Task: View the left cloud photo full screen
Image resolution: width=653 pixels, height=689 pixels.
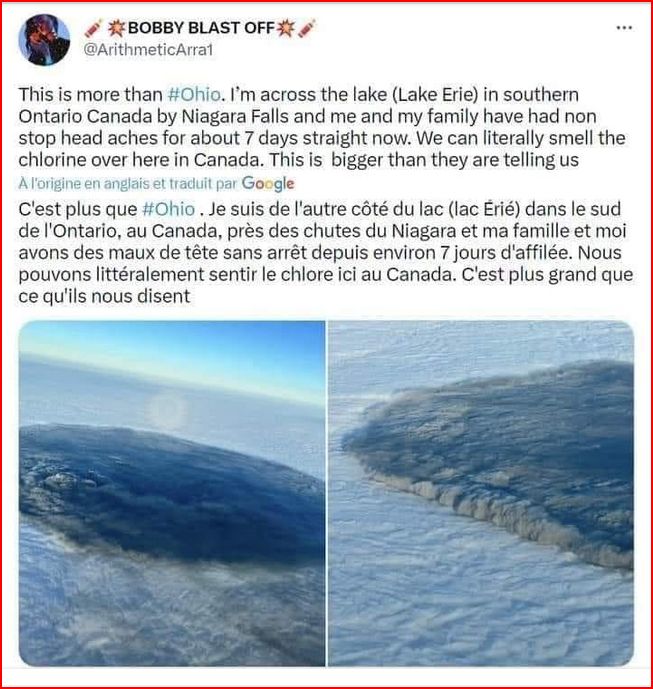Action: point(172,492)
